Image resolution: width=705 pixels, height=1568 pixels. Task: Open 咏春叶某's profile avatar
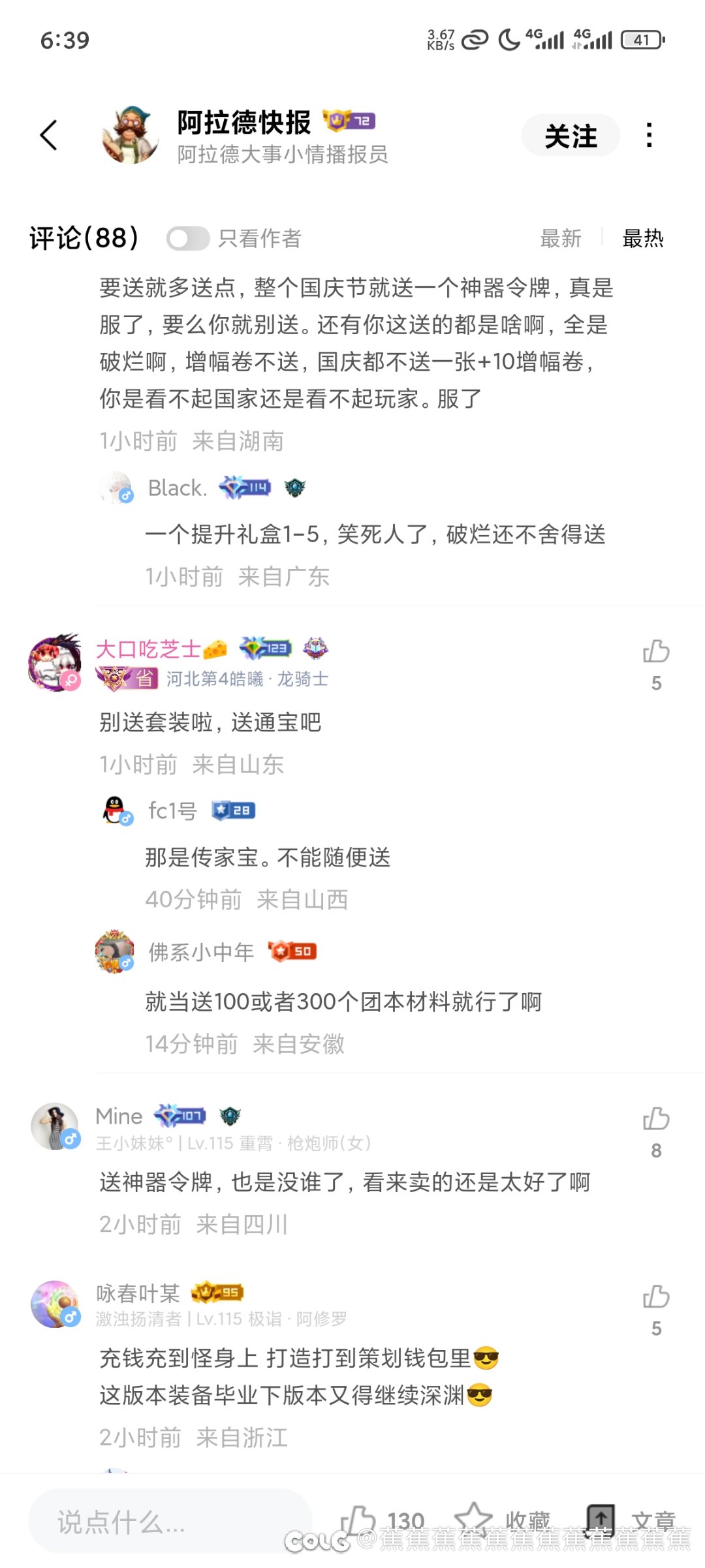click(55, 1304)
